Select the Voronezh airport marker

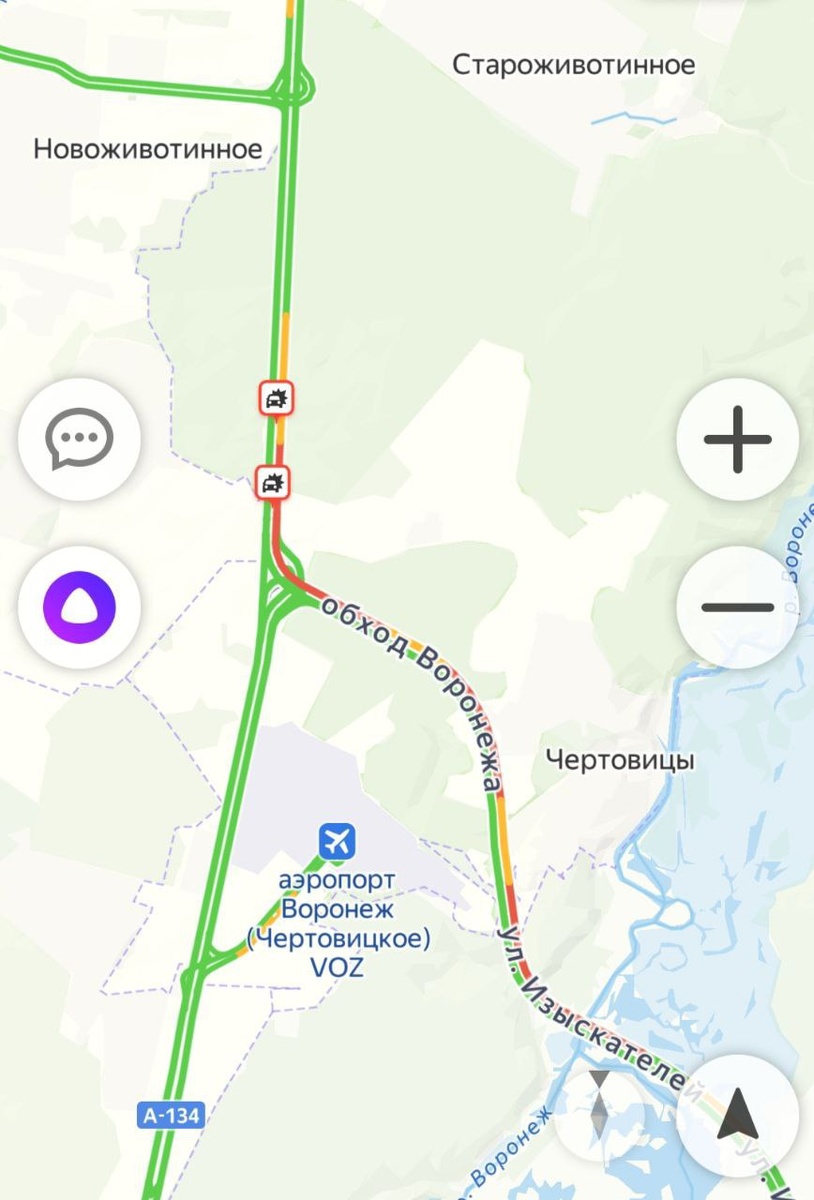(x=338, y=841)
